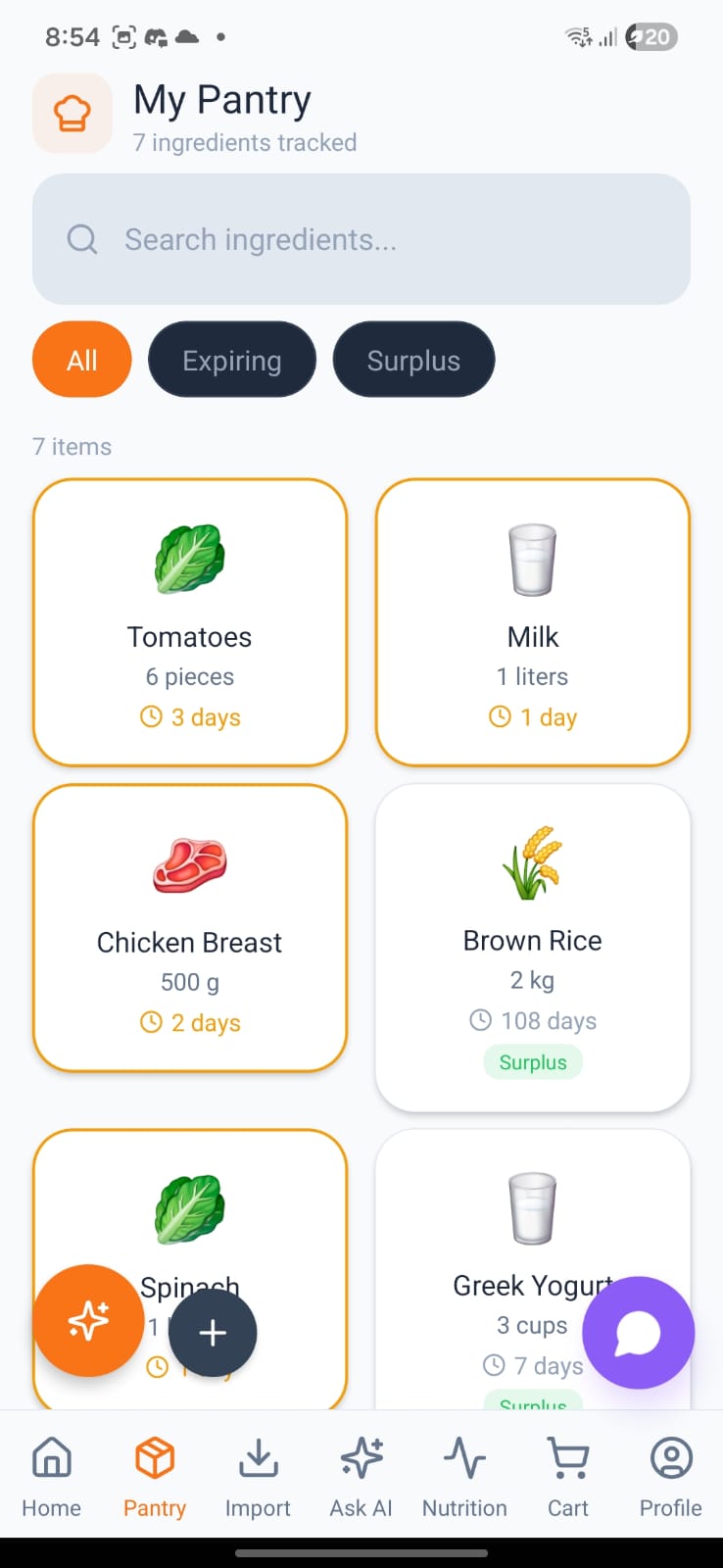
Task: Show Surplus ingredients only
Action: click(413, 360)
